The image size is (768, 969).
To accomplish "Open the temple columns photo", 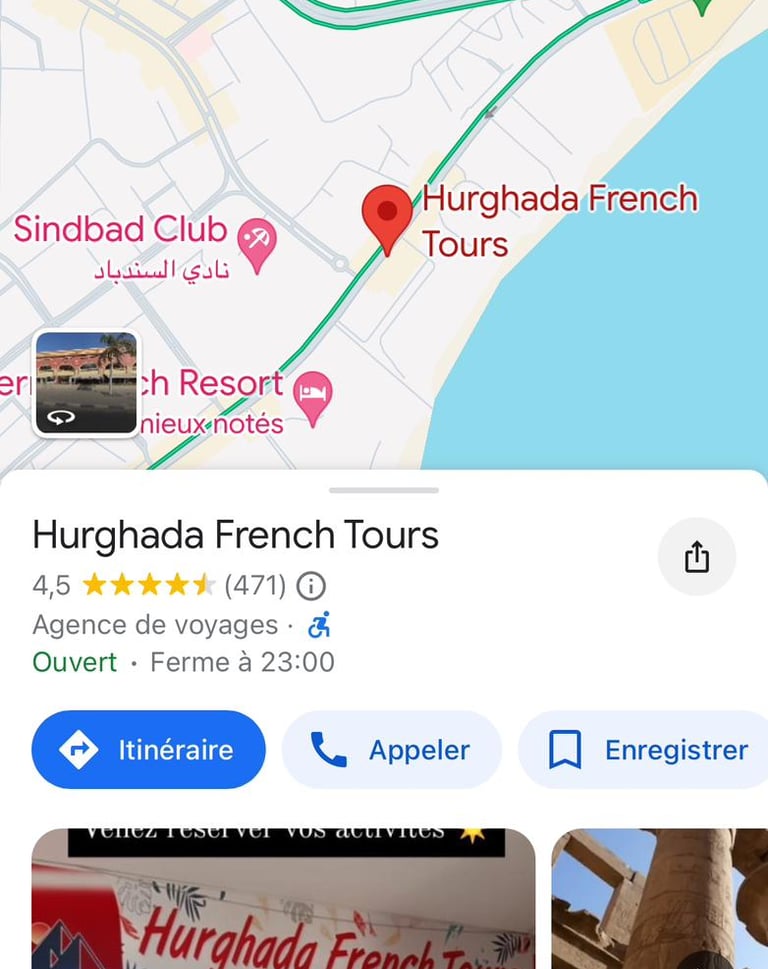I will [660, 898].
